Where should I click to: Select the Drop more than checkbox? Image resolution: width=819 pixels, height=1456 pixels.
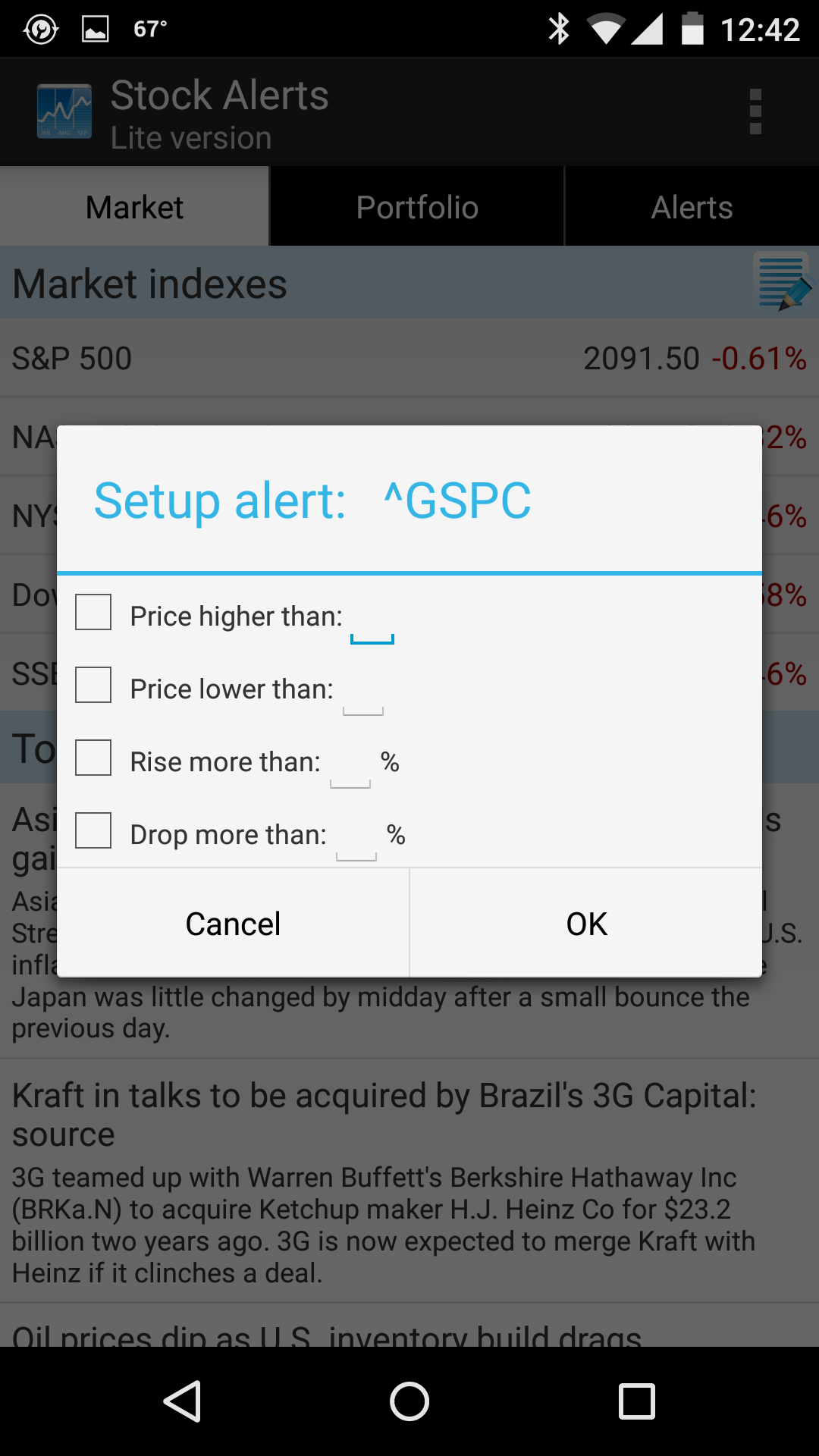pos(93,830)
